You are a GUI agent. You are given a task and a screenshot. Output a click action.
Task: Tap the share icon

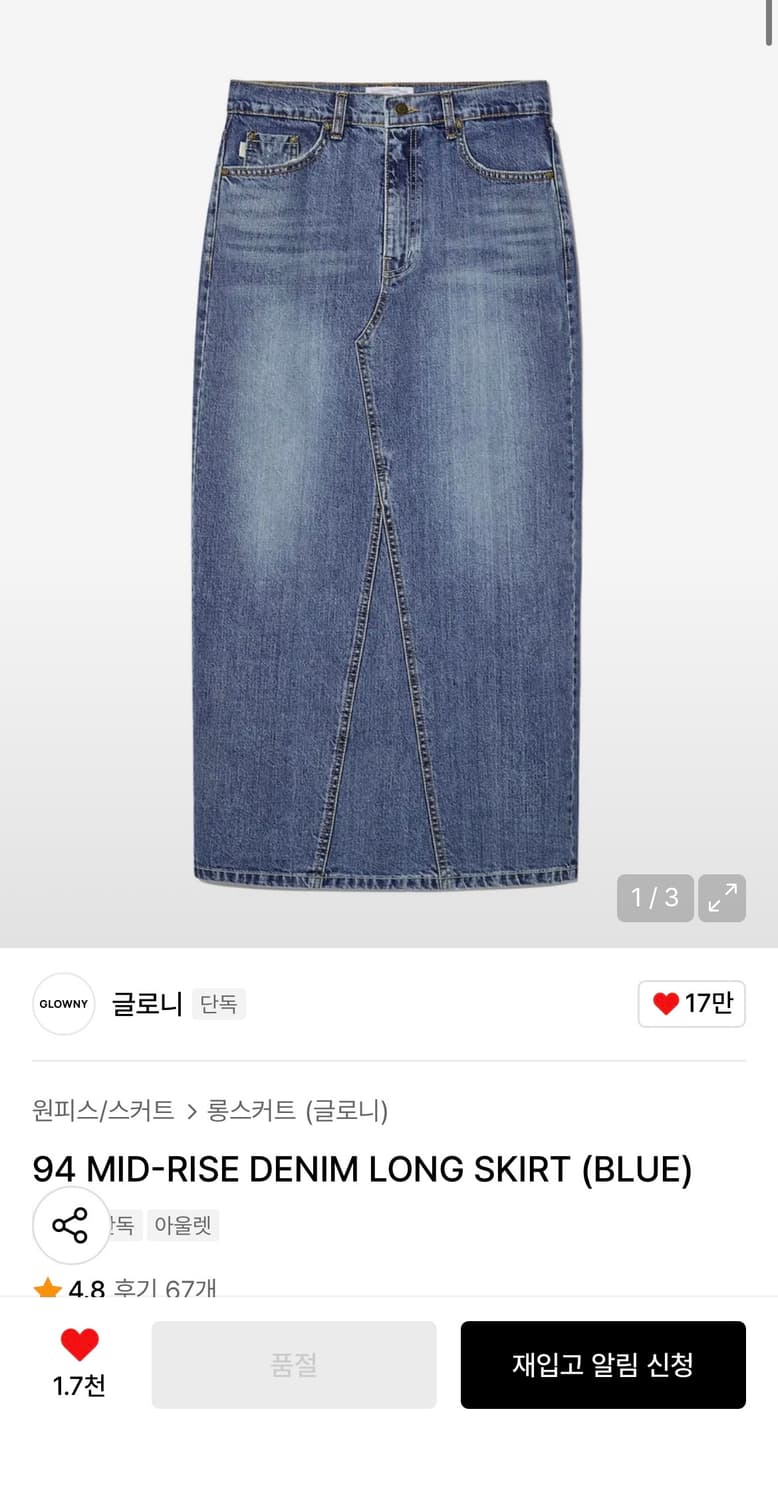click(70, 1225)
